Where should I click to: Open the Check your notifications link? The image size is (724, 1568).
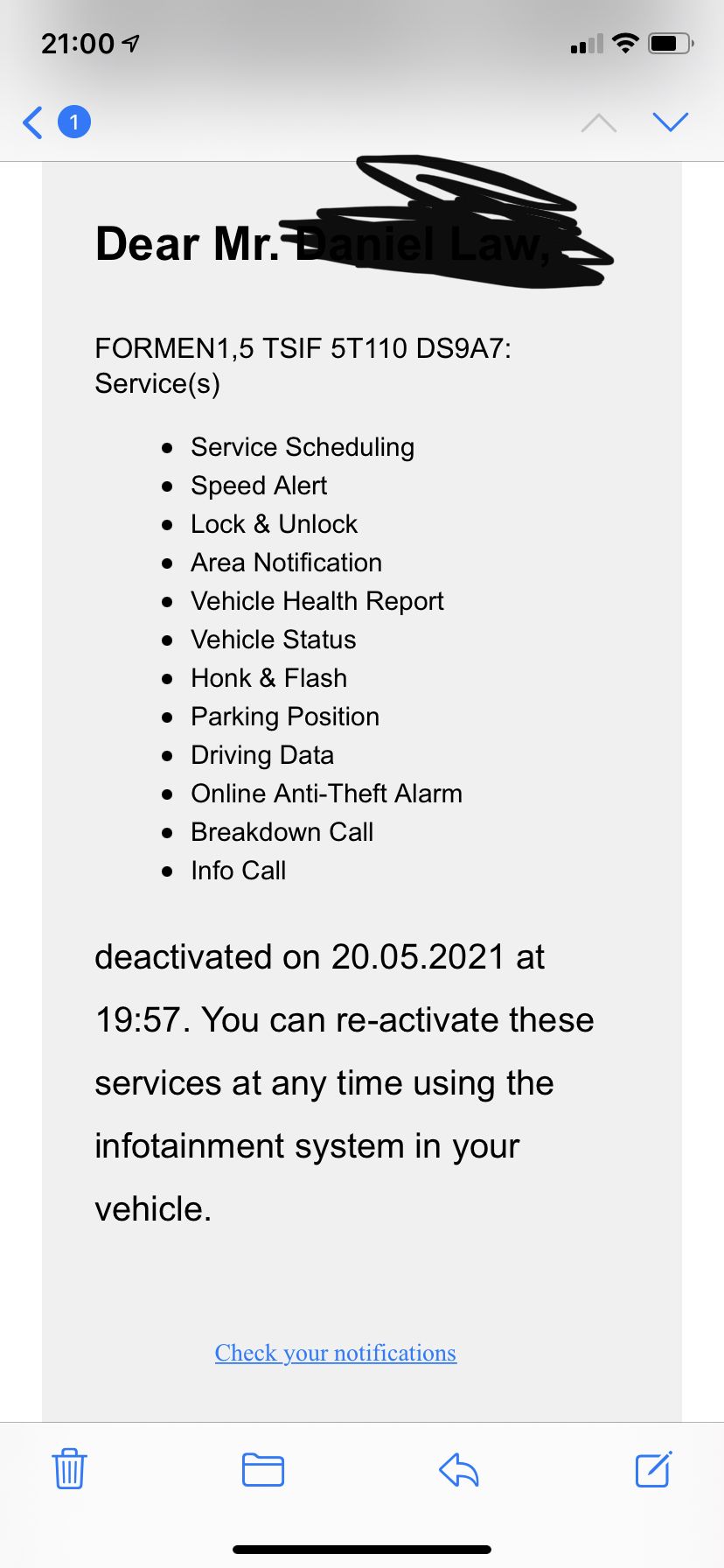(x=336, y=1353)
